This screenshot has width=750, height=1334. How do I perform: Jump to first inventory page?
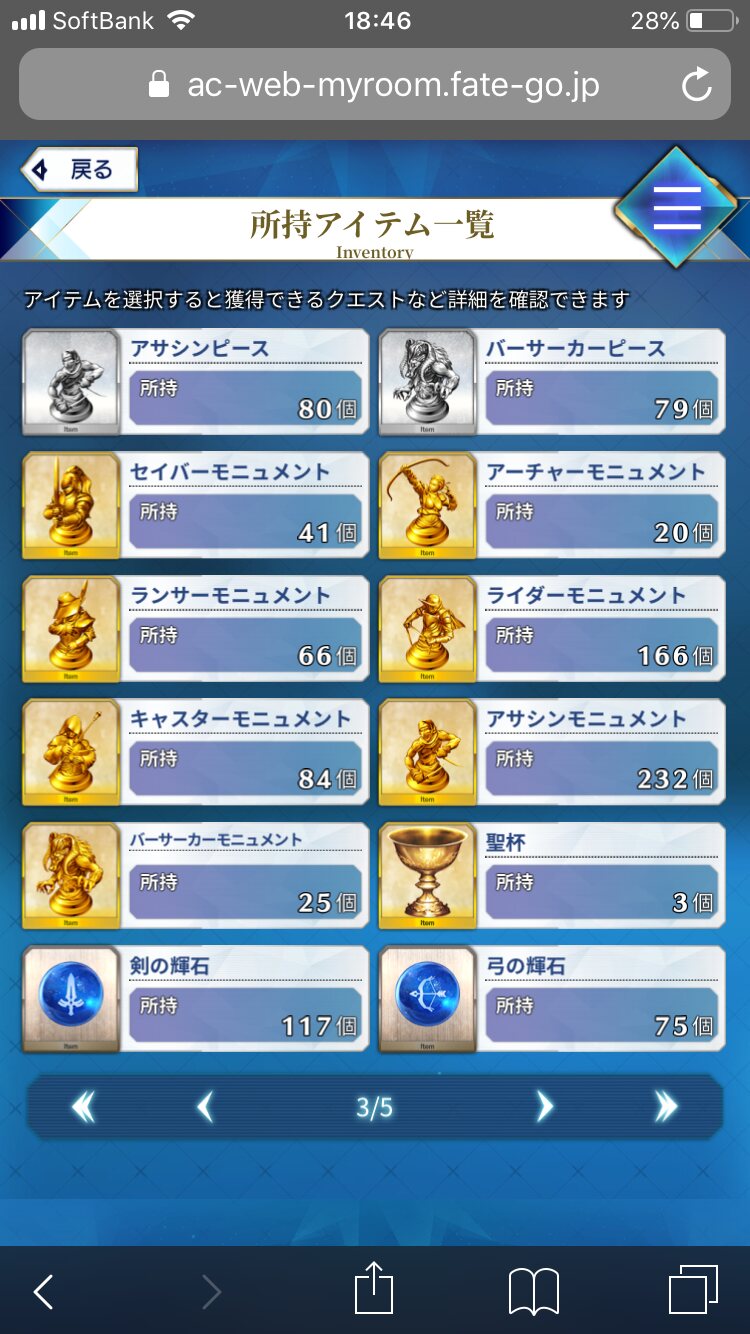pos(84,1107)
